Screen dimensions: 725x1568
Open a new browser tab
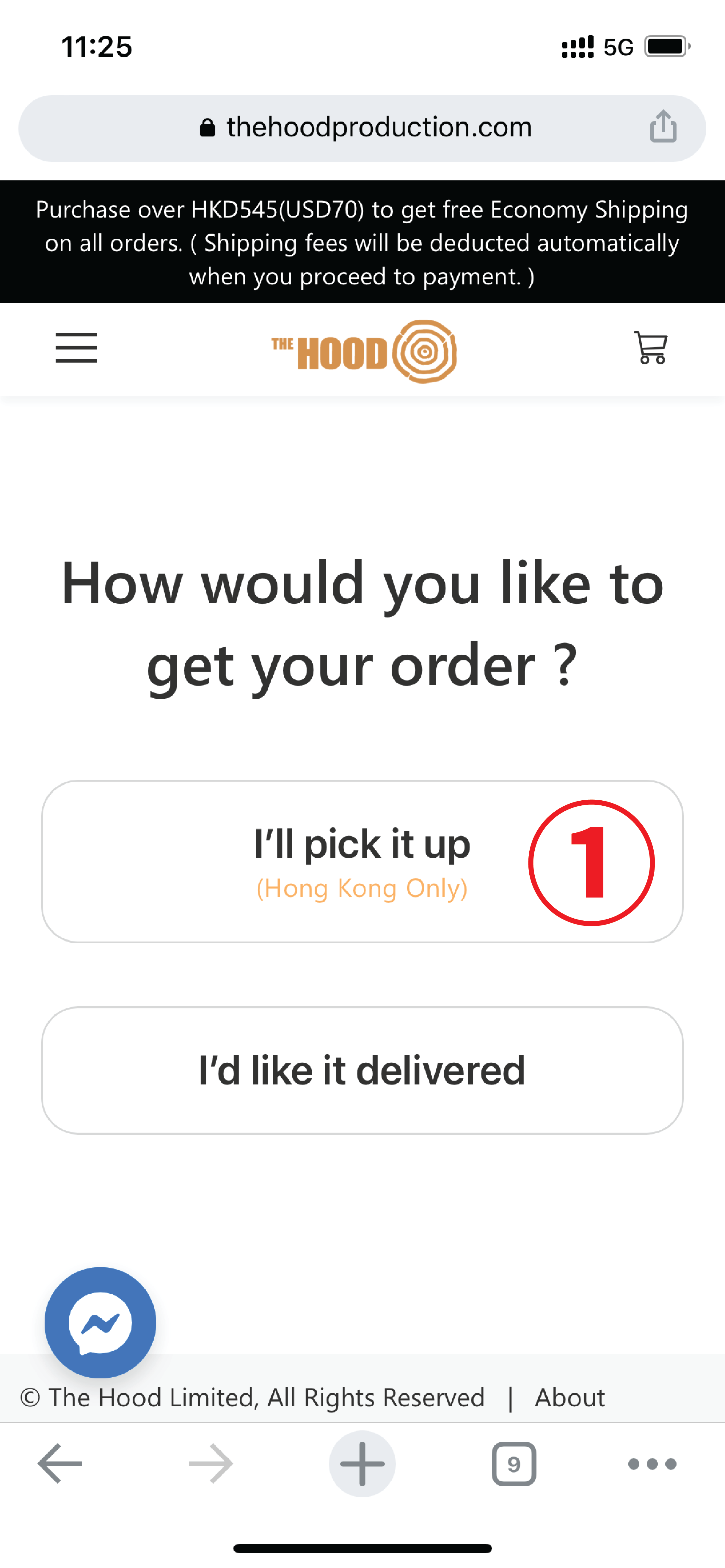point(362,1463)
